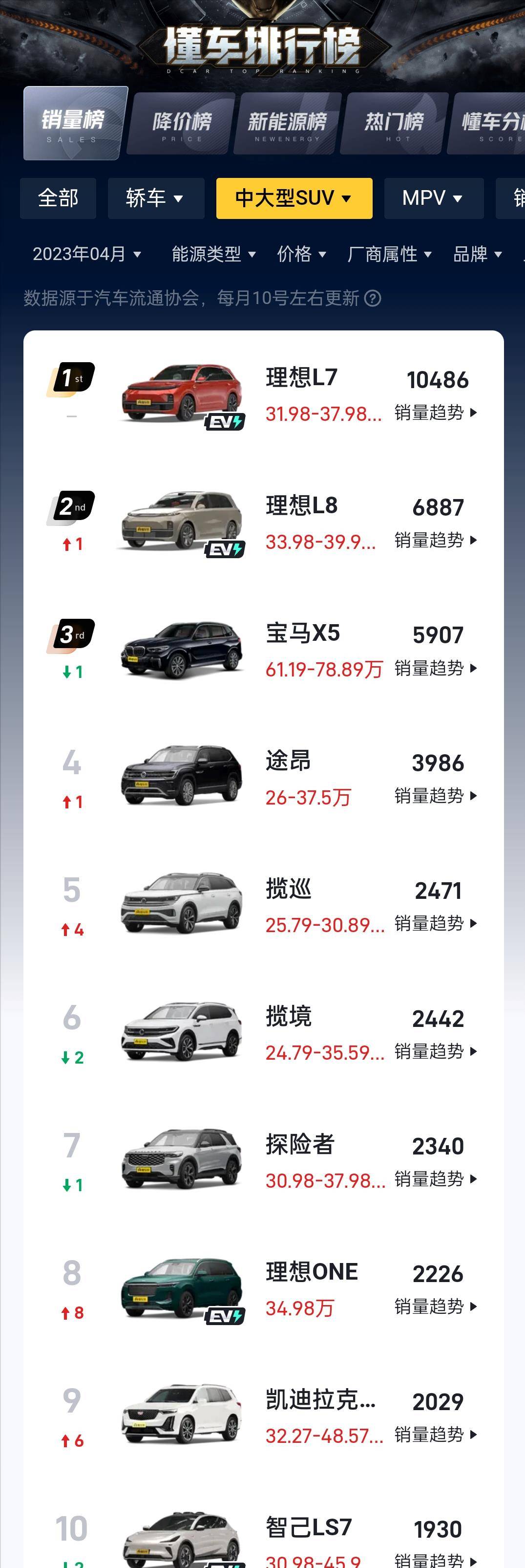Expand the MPV category dropdown

click(433, 198)
